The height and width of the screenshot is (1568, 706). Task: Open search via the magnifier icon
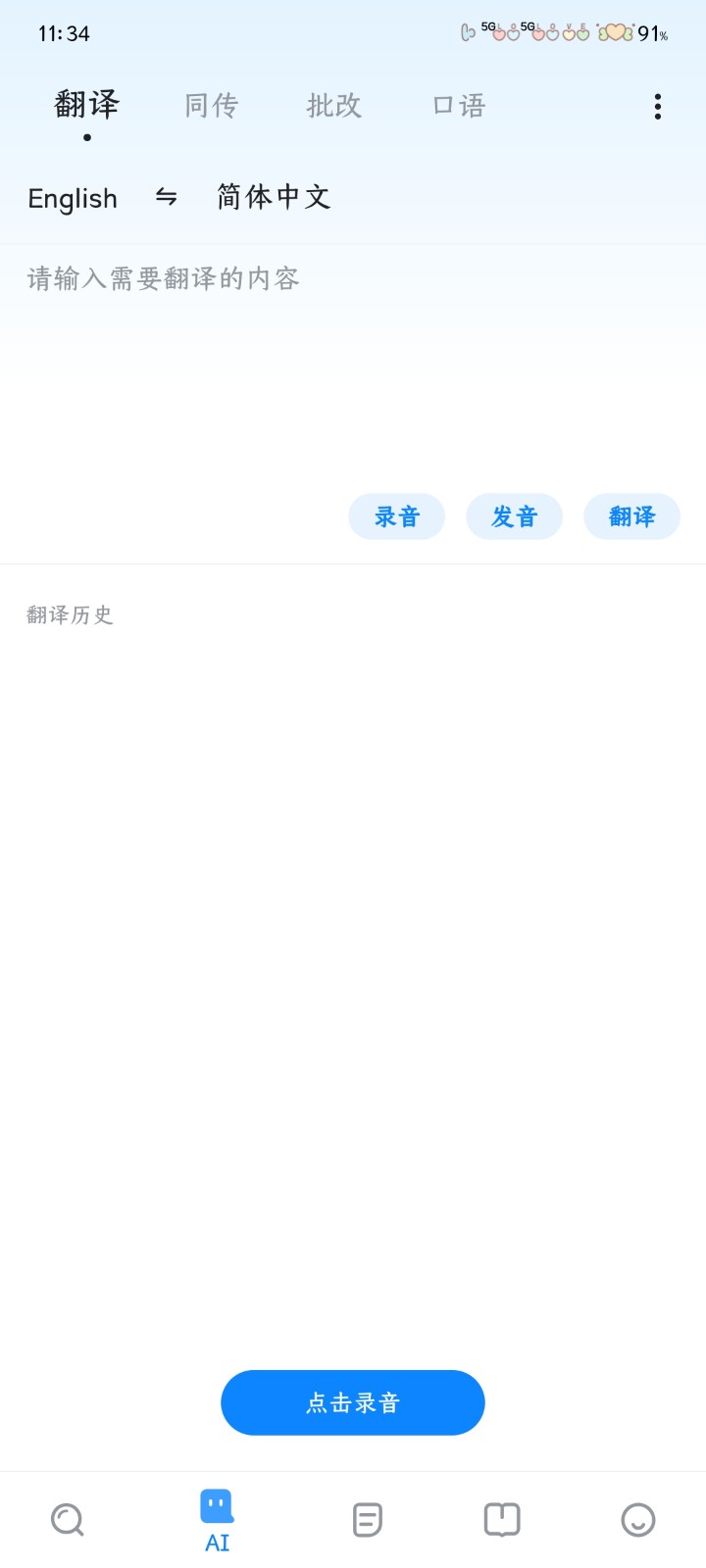pyautogui.click(x=67, y=1519)
